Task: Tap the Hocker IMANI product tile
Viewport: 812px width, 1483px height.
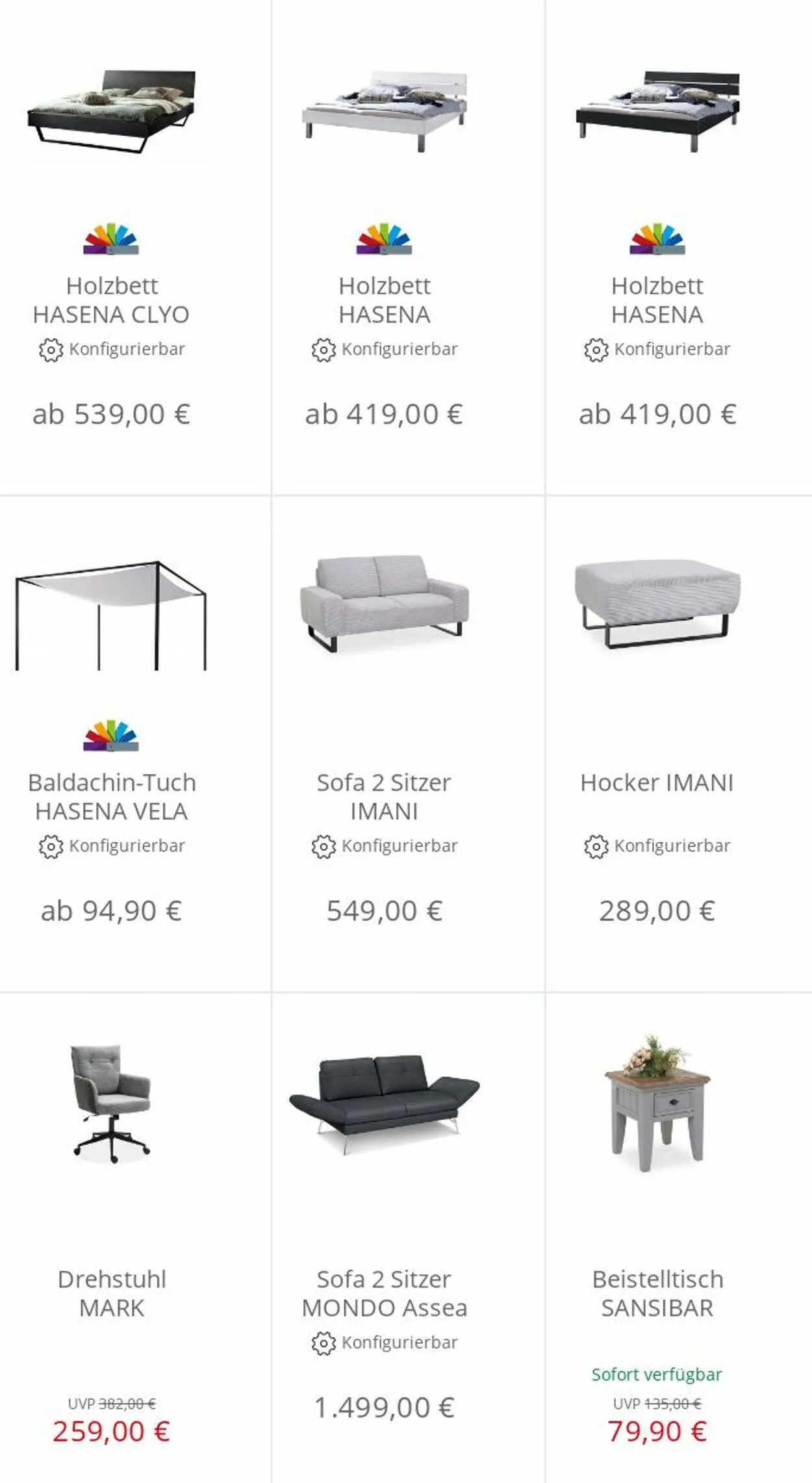Action: 657,782
